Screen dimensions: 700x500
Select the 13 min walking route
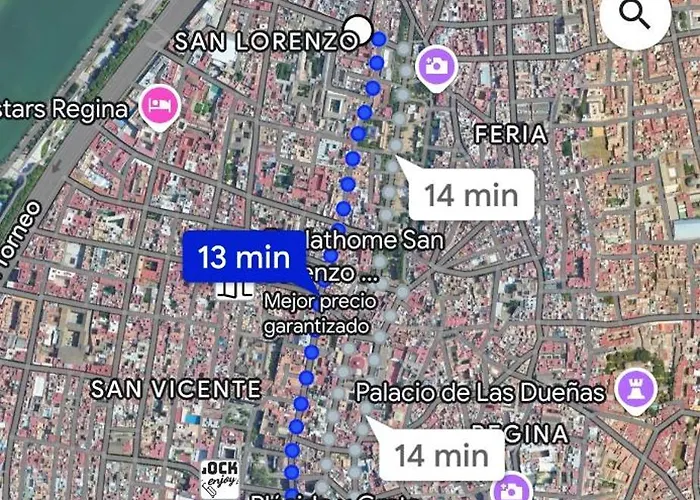tap(243, 258)
